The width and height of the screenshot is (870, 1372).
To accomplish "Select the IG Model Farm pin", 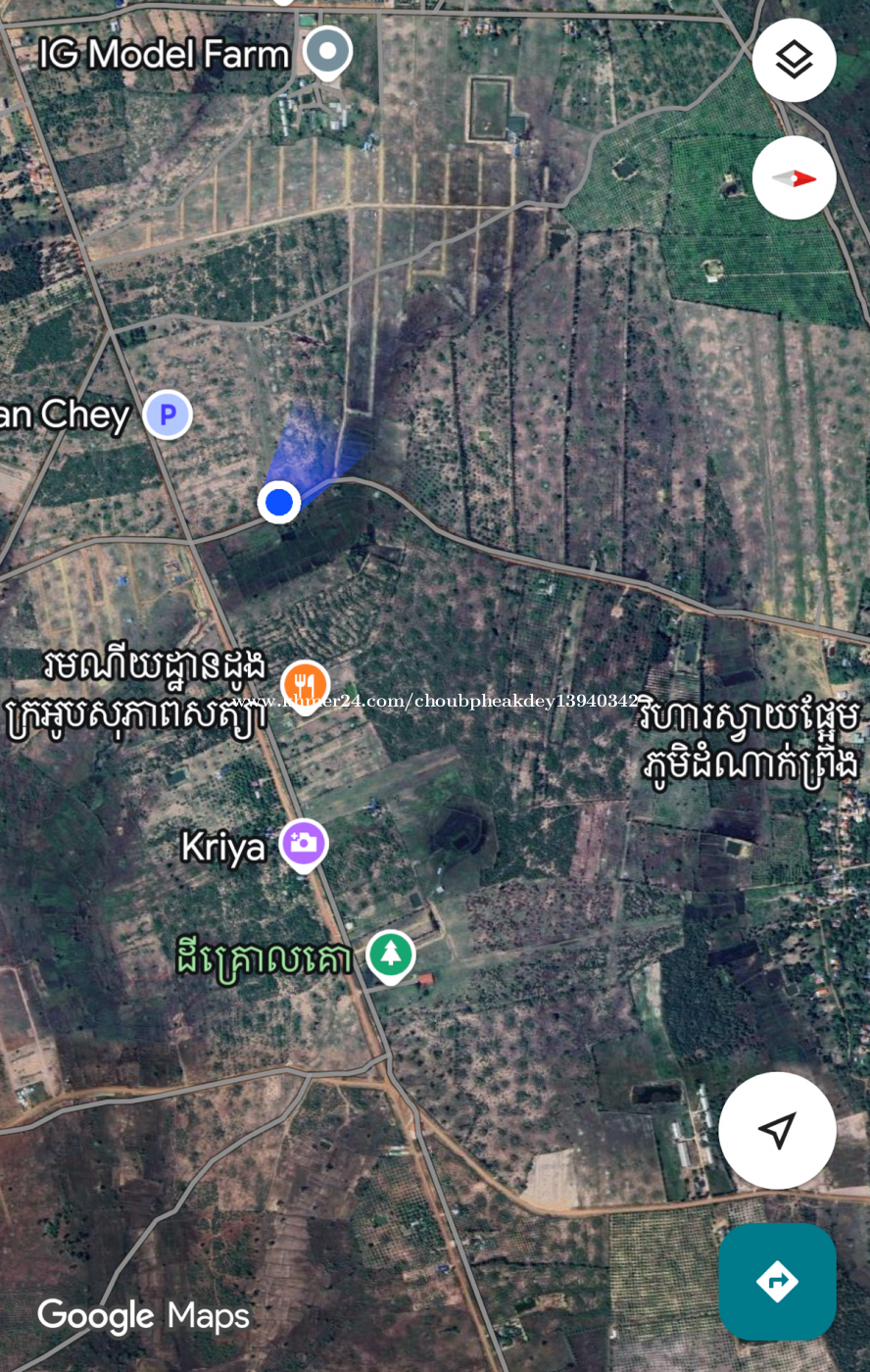I will pyautogui.click(x=327, y=51).
